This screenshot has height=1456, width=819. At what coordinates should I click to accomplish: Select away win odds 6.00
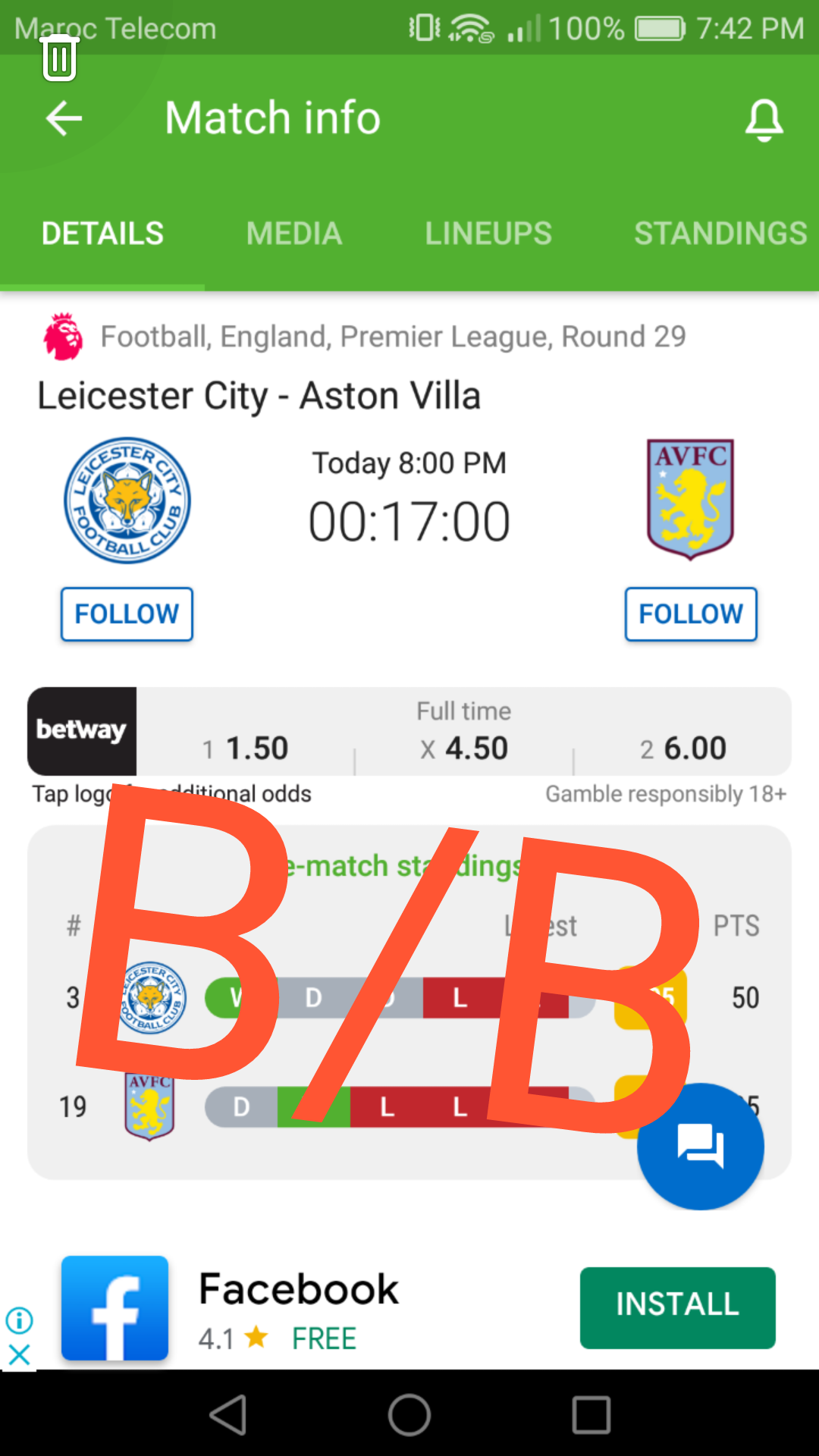tap(682, 748)
